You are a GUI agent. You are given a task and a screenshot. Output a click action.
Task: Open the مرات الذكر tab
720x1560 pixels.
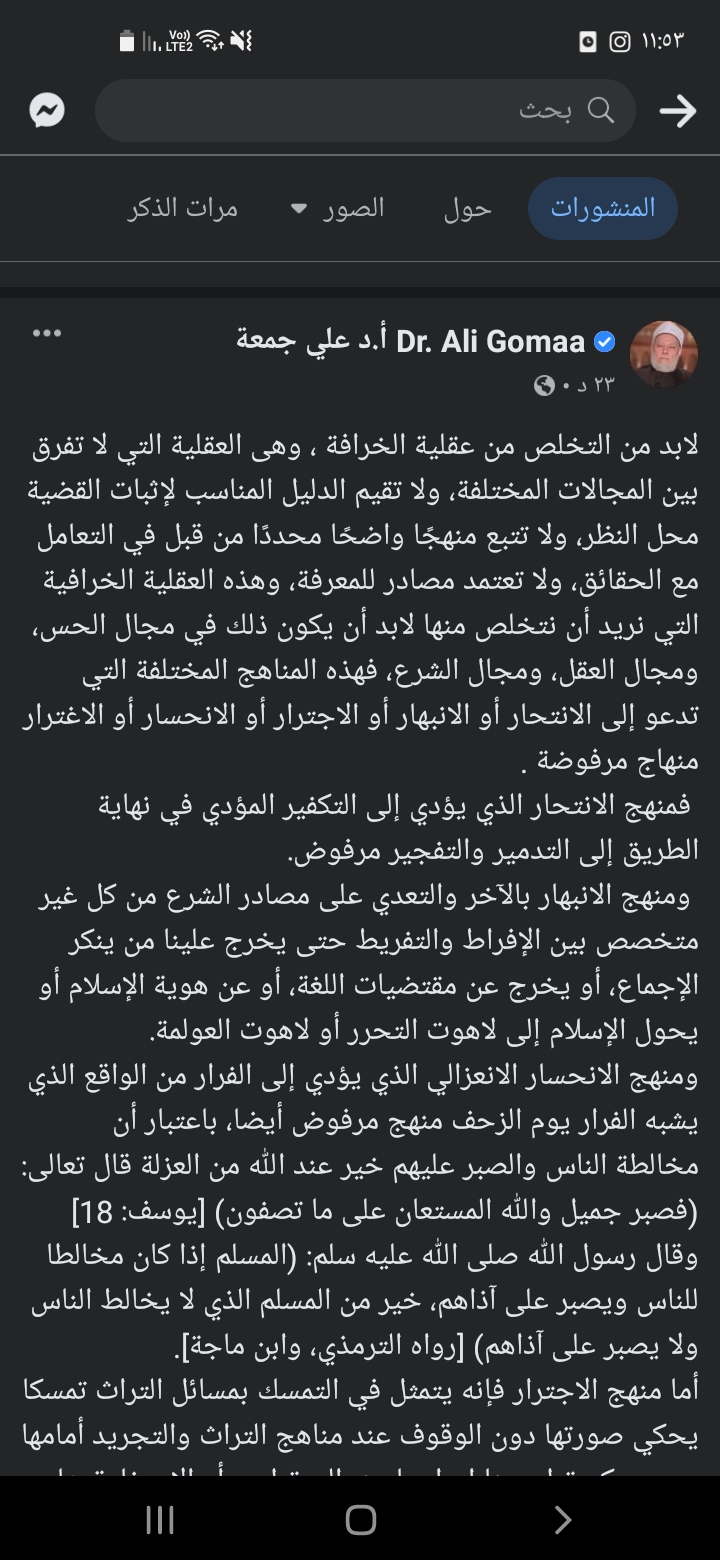point(183,208)
